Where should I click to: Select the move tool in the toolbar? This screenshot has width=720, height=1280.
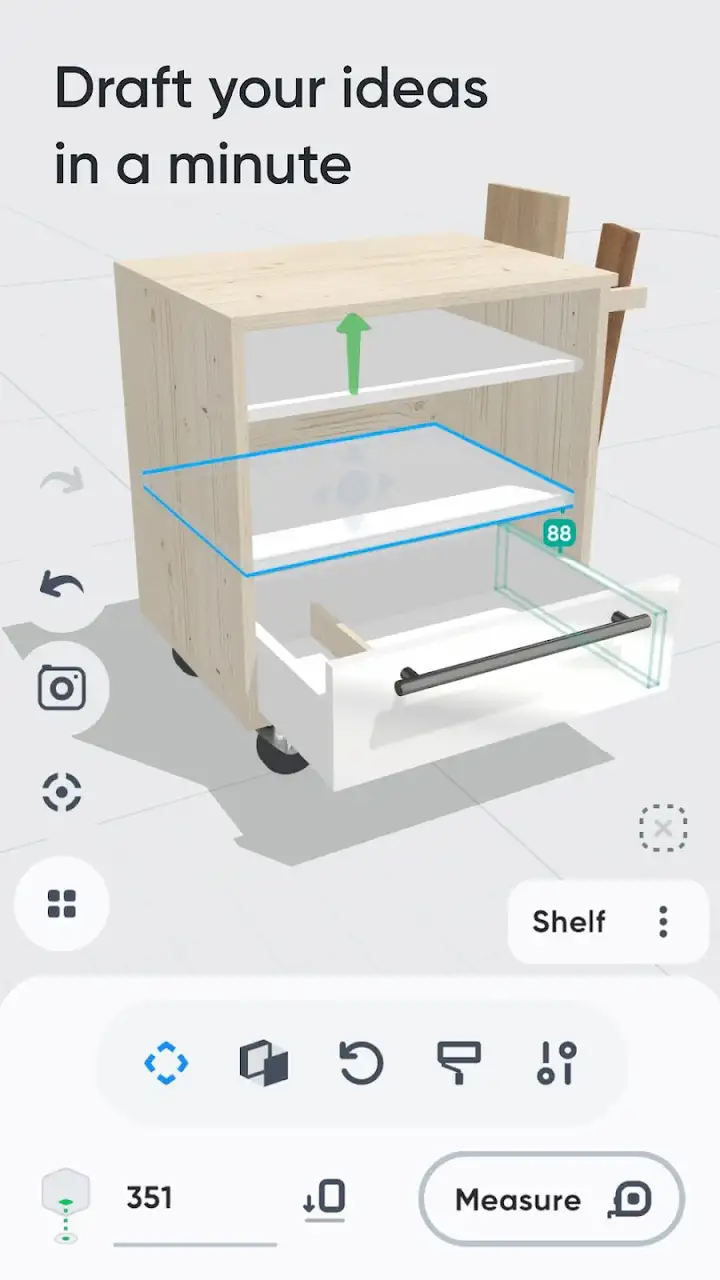(166, 1062)
